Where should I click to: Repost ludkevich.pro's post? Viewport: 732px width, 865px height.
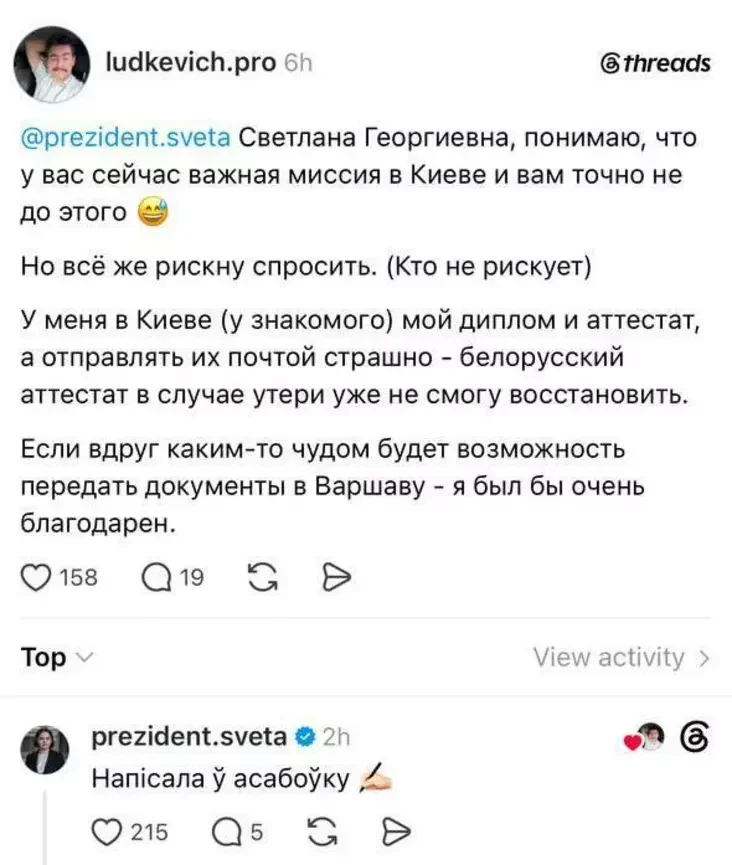tap(263, 578)
